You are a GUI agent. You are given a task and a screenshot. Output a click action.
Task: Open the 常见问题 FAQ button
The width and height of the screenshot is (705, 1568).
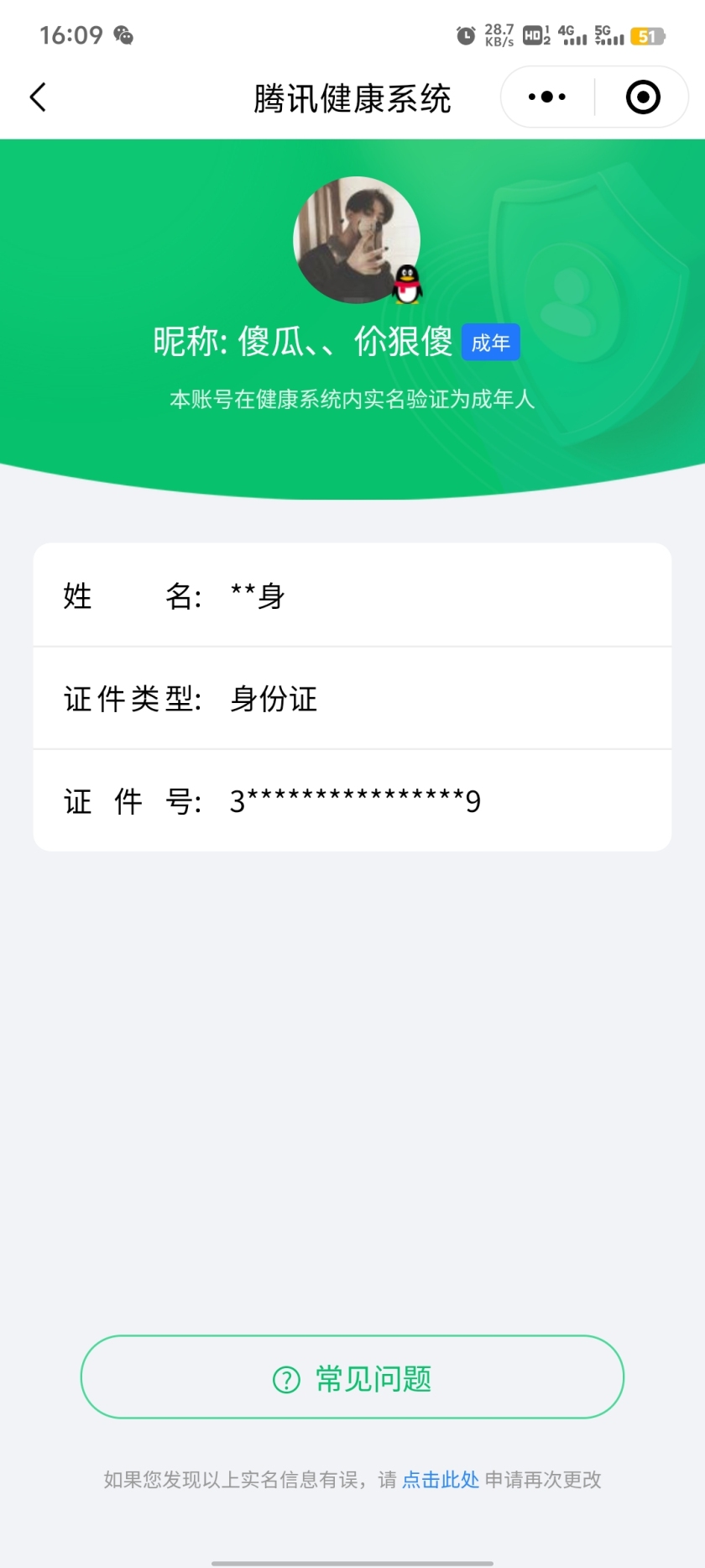pyautogui.click(x=352, y=1377)
